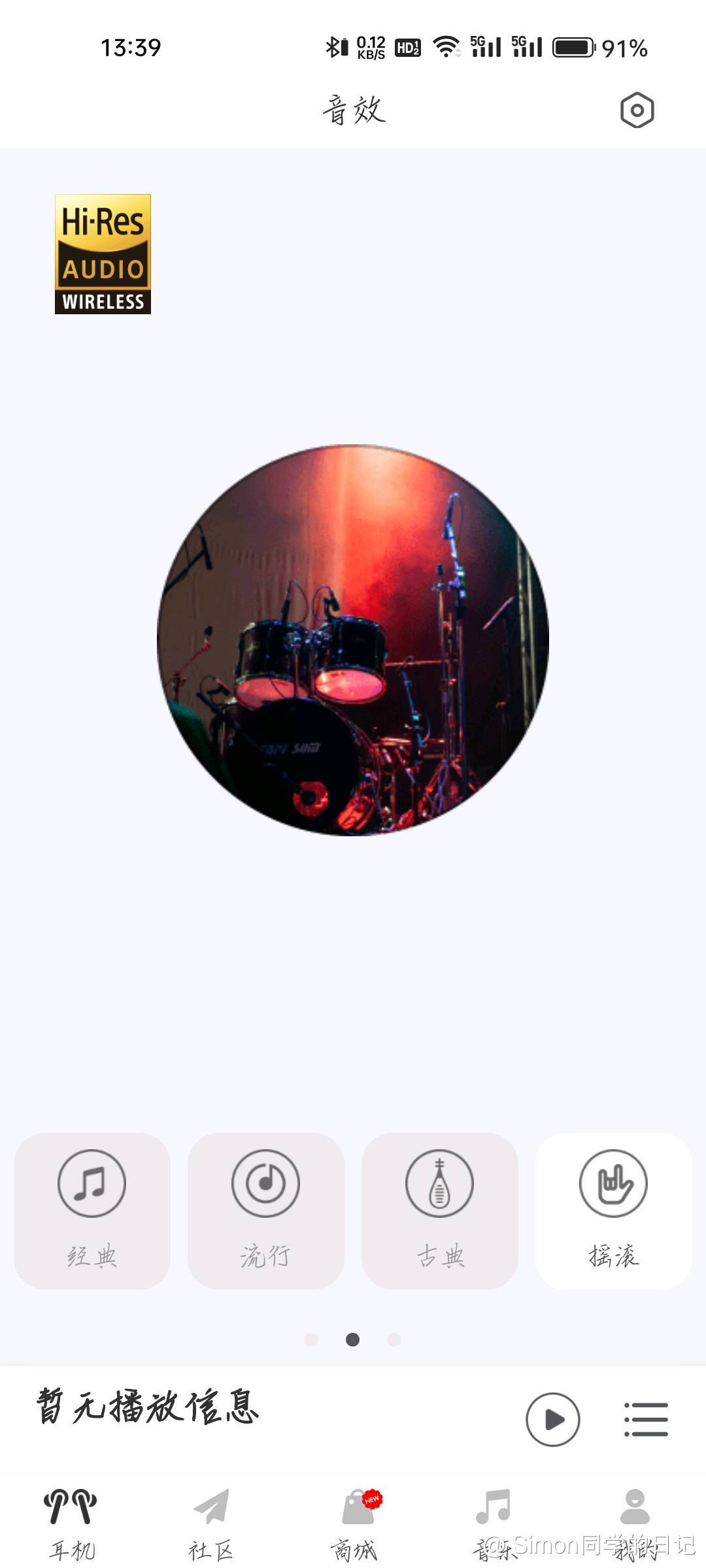Open the 商城 tab
Viewport: 706px width, 1568px height.
355,1522
